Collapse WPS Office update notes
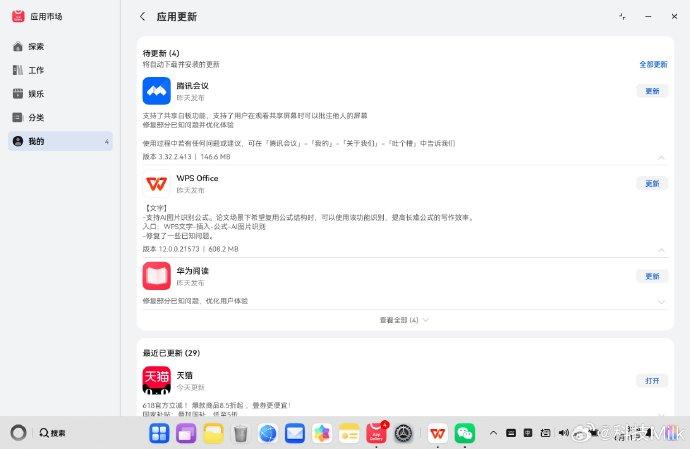 coord(661,250)
